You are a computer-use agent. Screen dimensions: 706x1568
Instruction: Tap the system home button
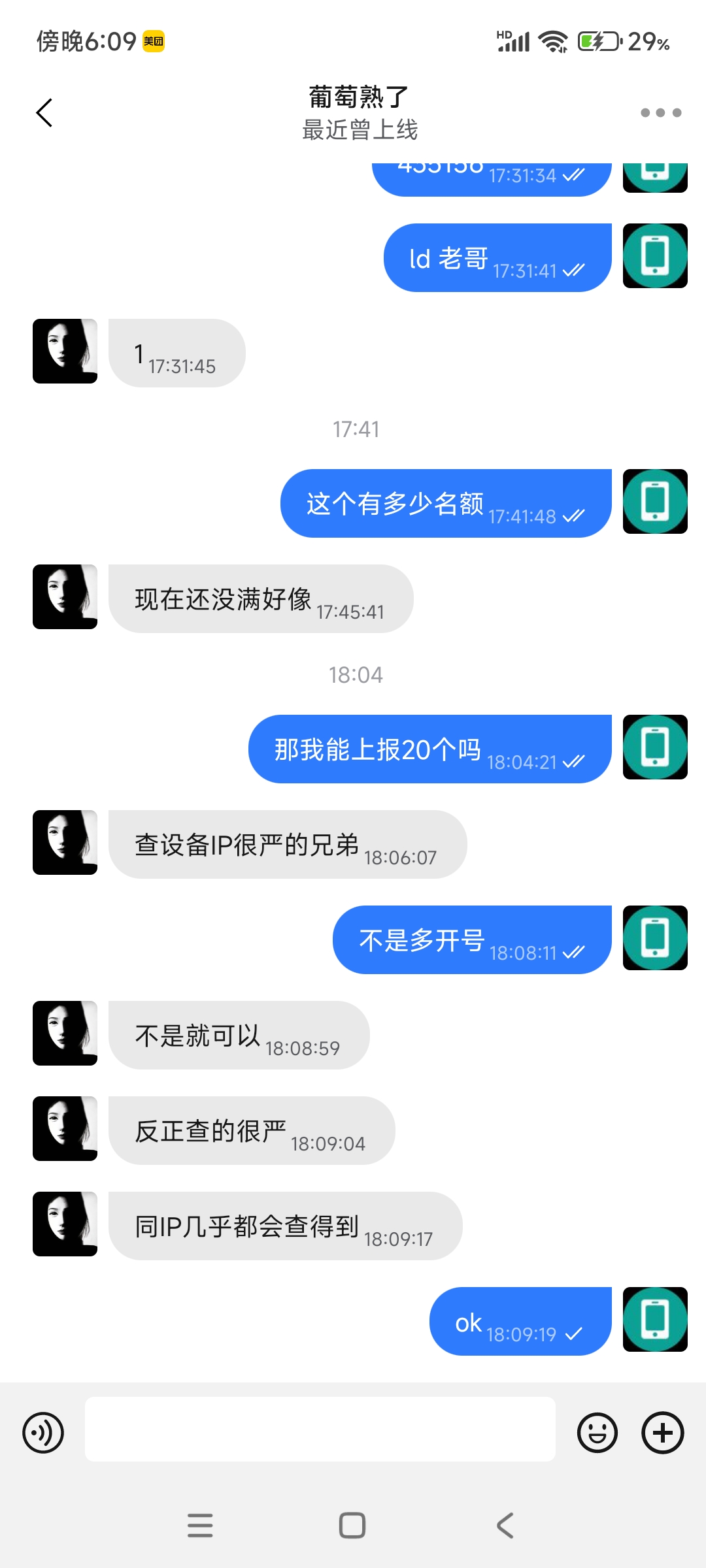352,1526
